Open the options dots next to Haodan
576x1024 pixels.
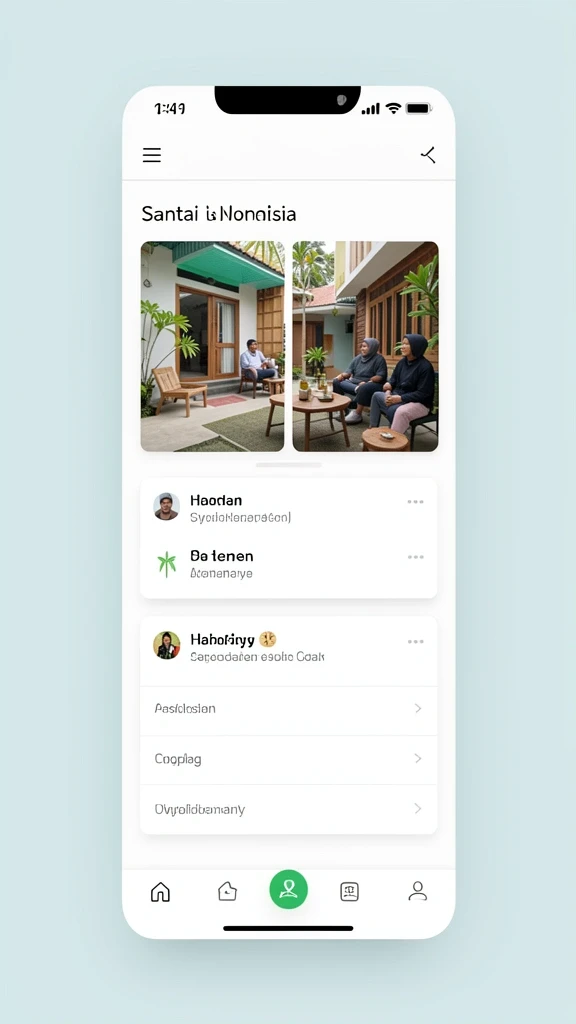tap(415, 502)
